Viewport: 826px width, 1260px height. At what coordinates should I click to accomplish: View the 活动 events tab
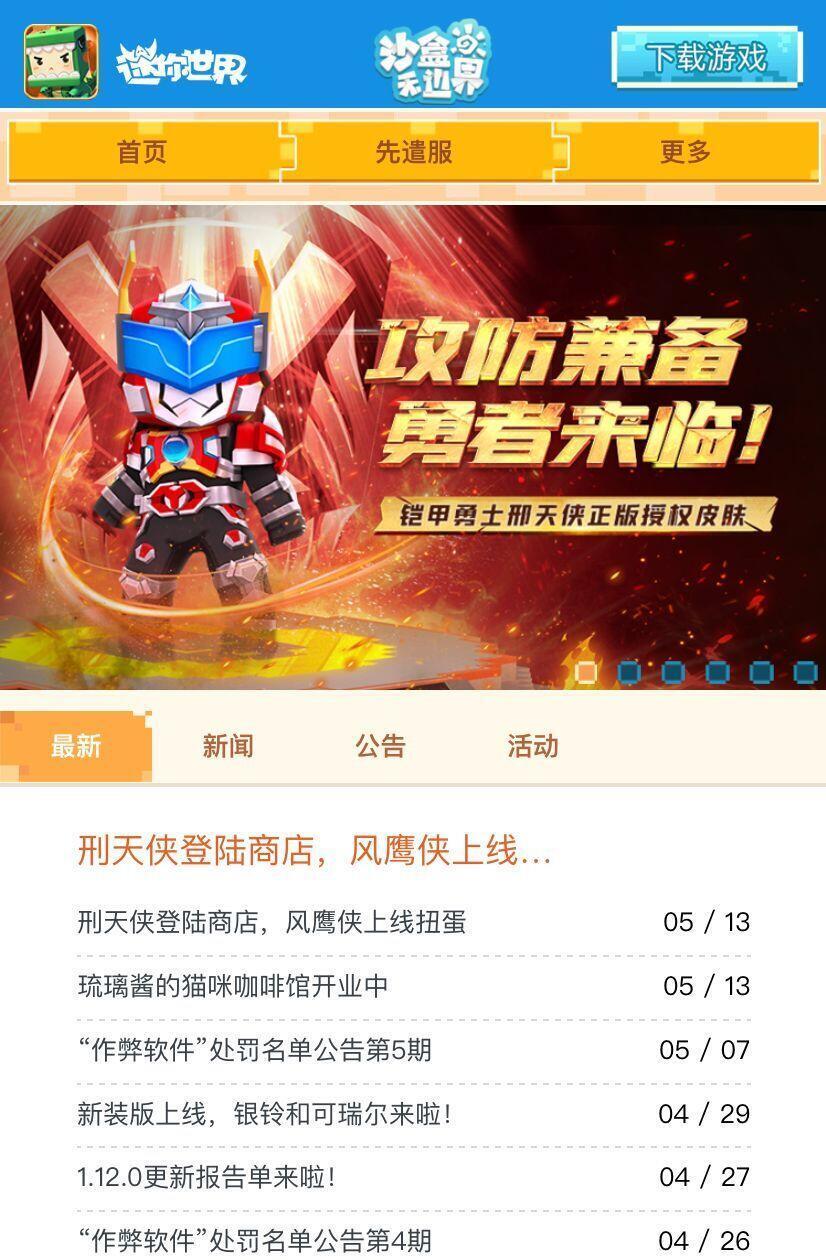(532, 746)
